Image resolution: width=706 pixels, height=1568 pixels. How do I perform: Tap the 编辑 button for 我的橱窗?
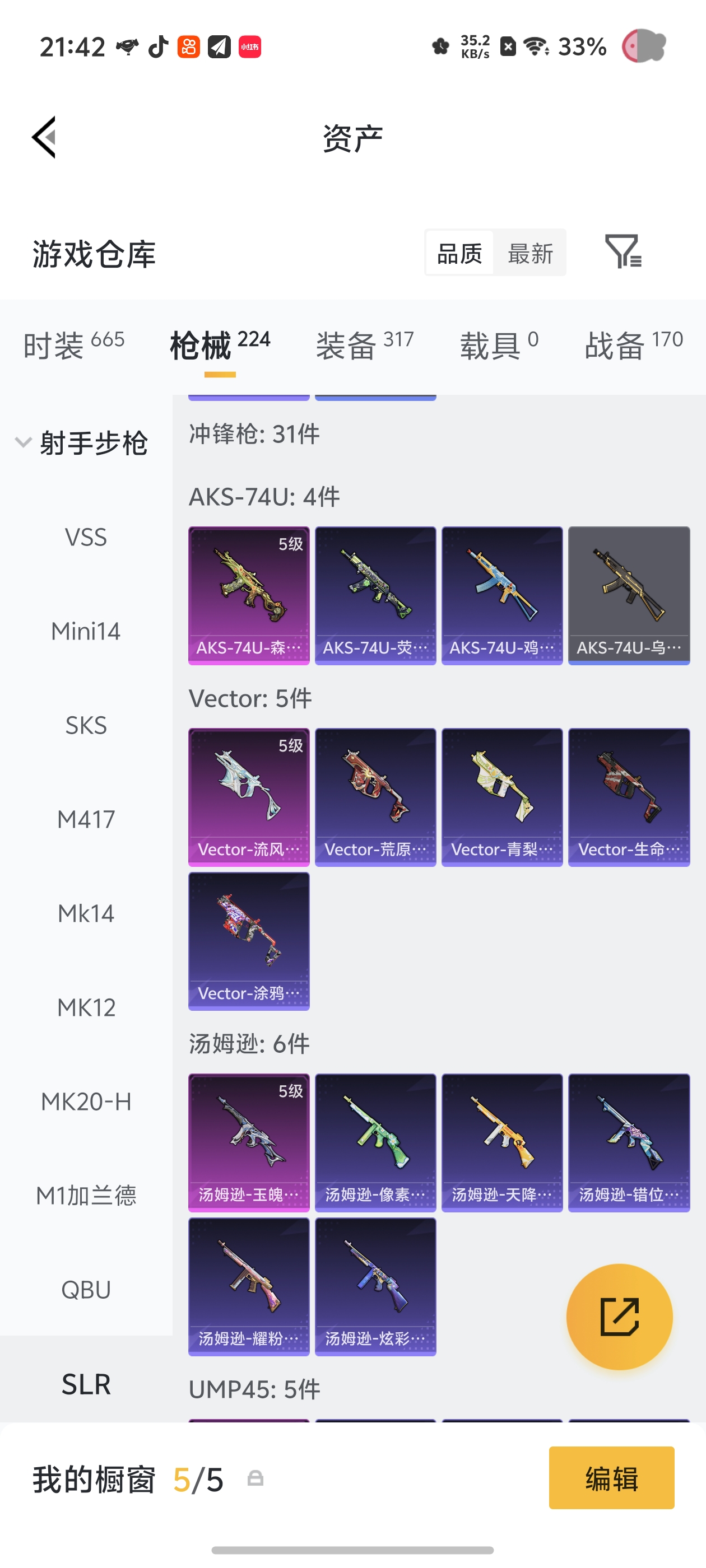coord(611,1478)
